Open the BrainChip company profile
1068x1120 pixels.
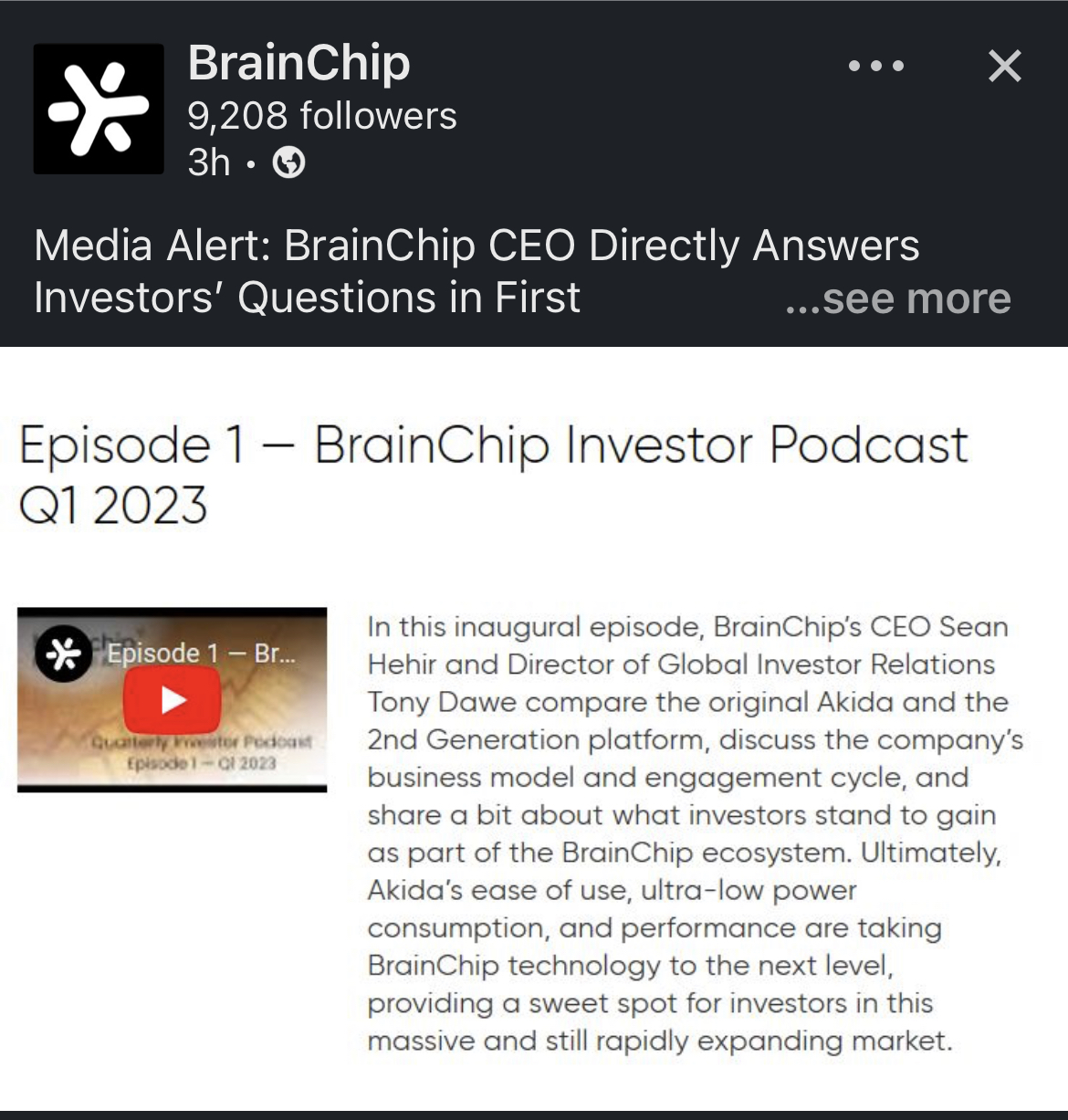click(298, 64)
